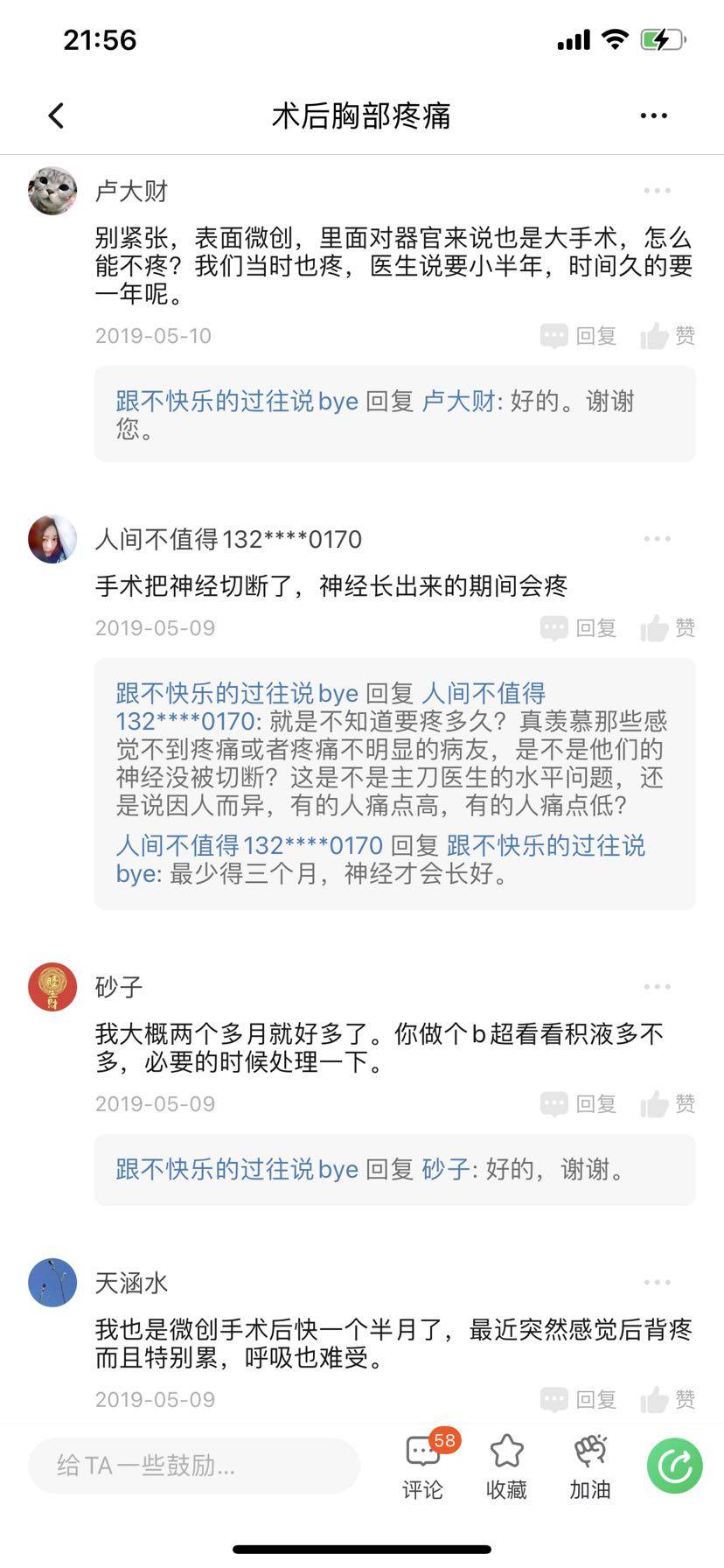Open the top-right overflow menu
Screen dimensions: 724x1568
(653, 115)
